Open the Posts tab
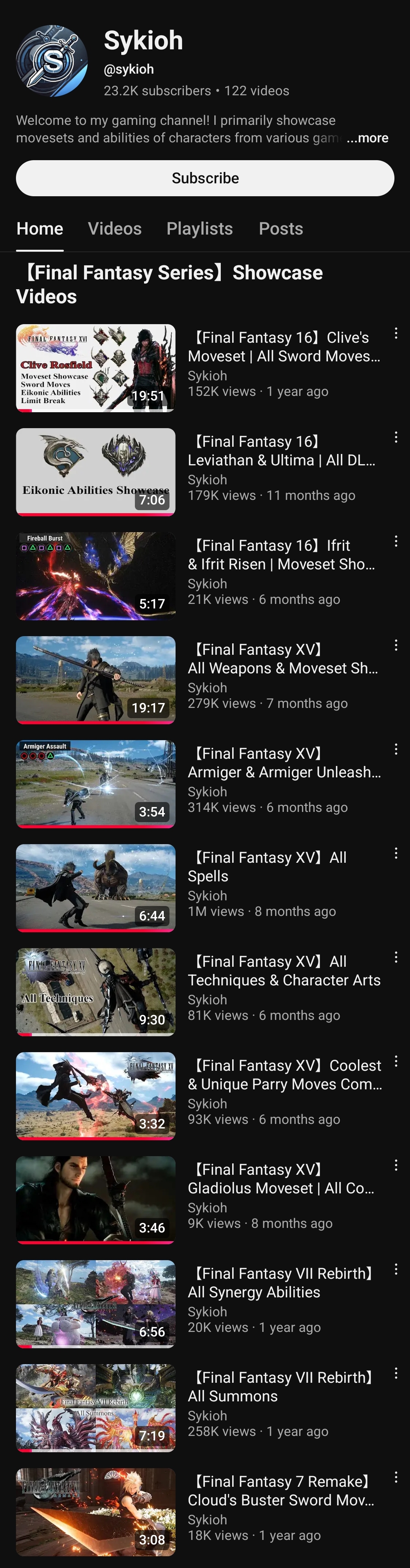 point(281,229)
